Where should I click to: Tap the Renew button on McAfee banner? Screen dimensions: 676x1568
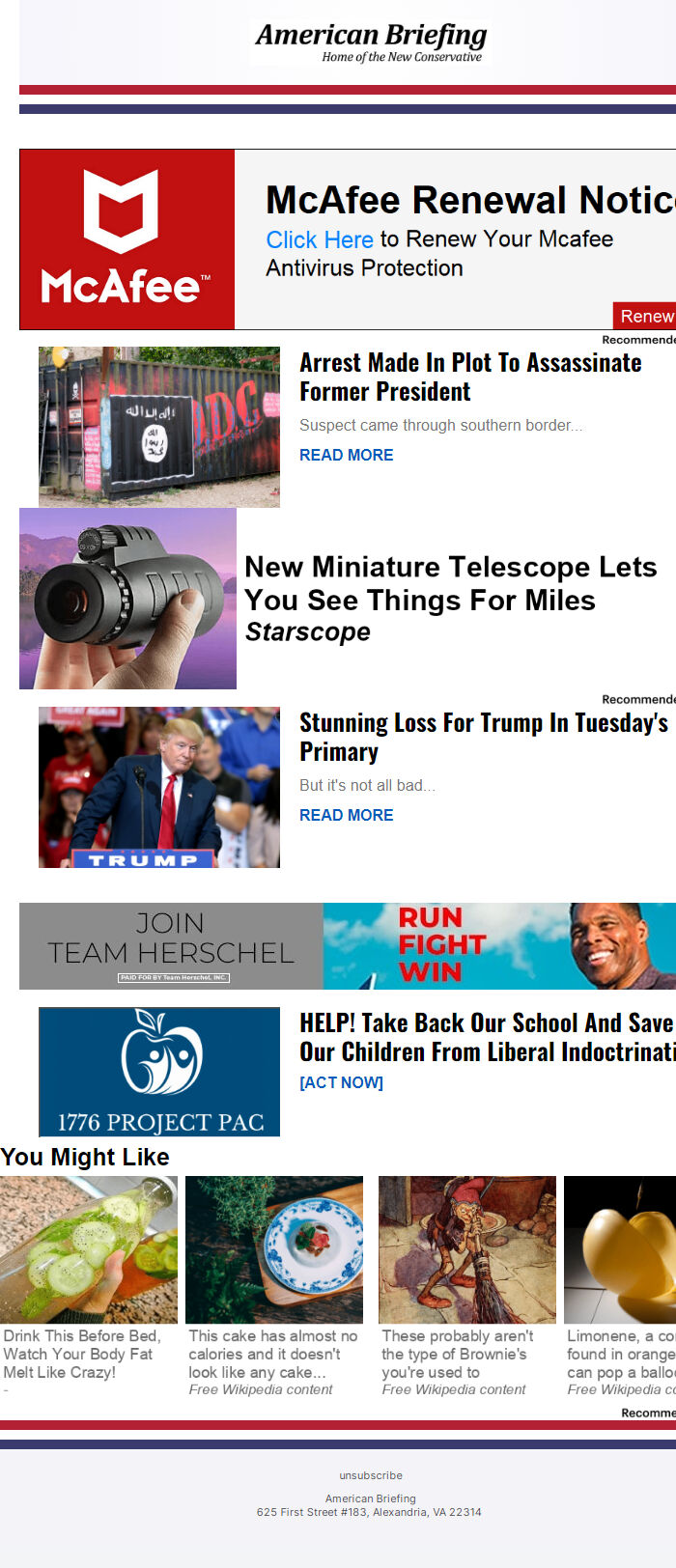[x=645, y=316]
